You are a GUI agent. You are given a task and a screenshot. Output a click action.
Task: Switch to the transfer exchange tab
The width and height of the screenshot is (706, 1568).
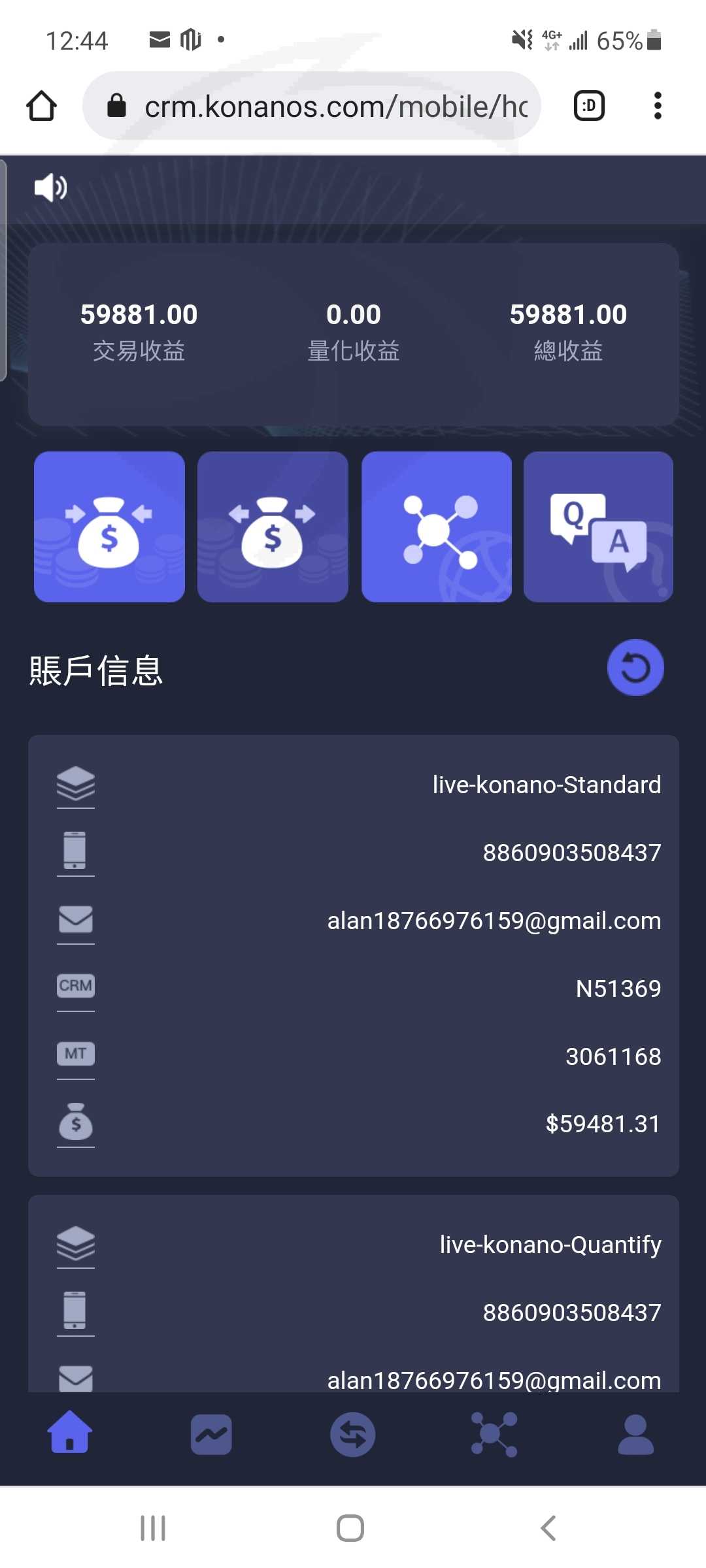[x=353, y=1435]
